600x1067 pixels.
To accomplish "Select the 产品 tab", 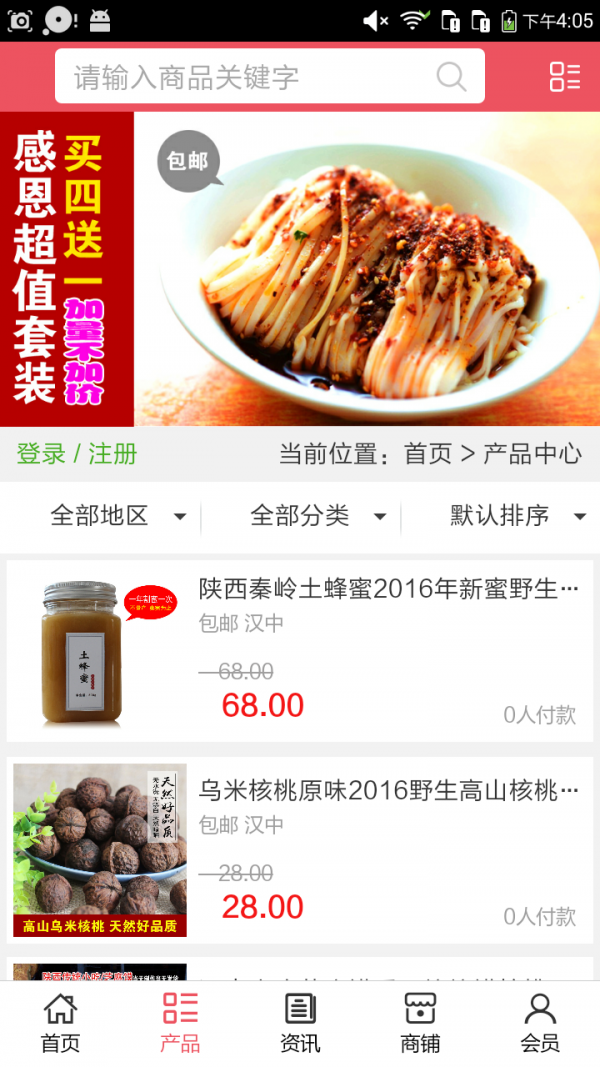I will [x=180, y=1023].
